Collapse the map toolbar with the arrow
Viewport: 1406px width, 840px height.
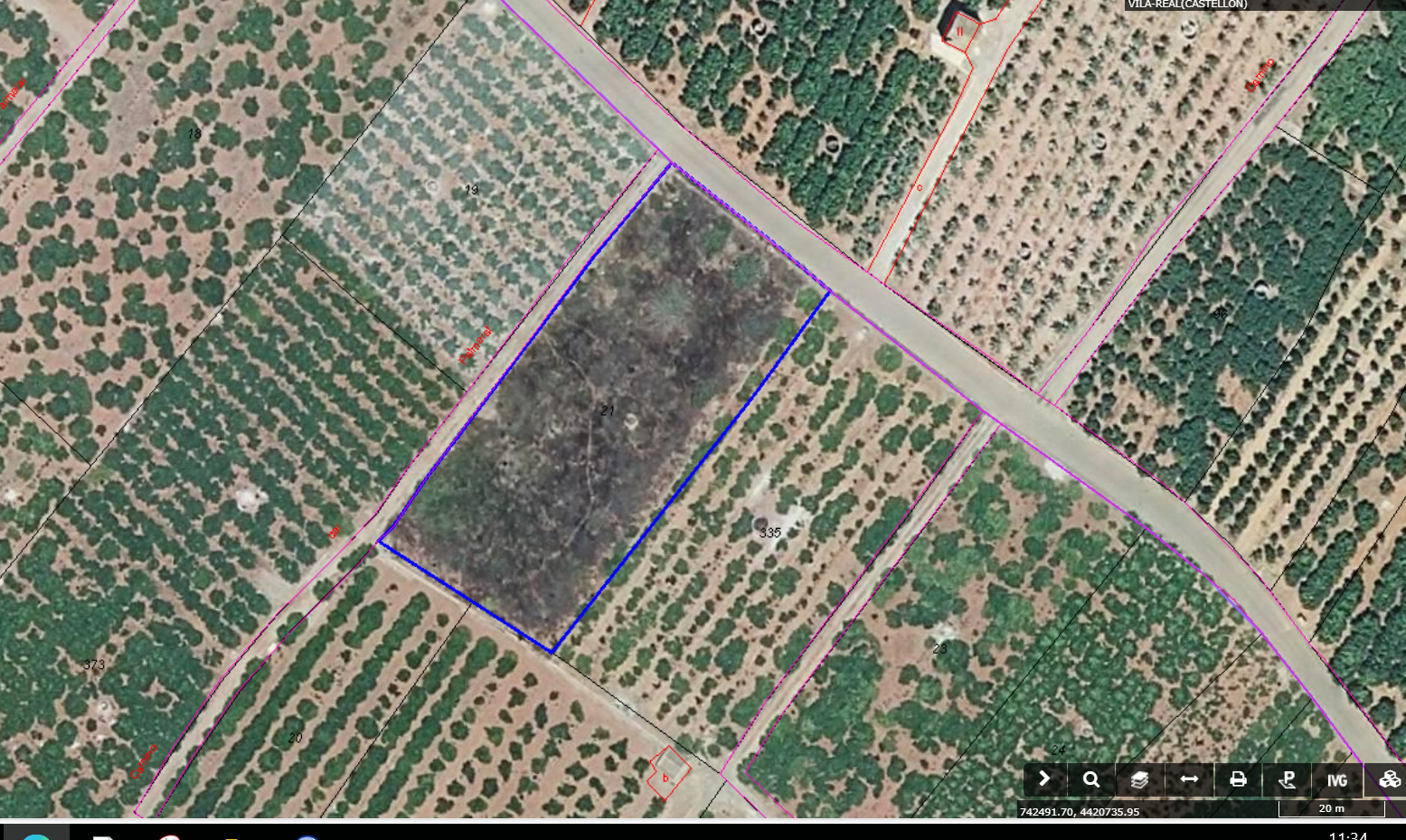coord(1044,779)
